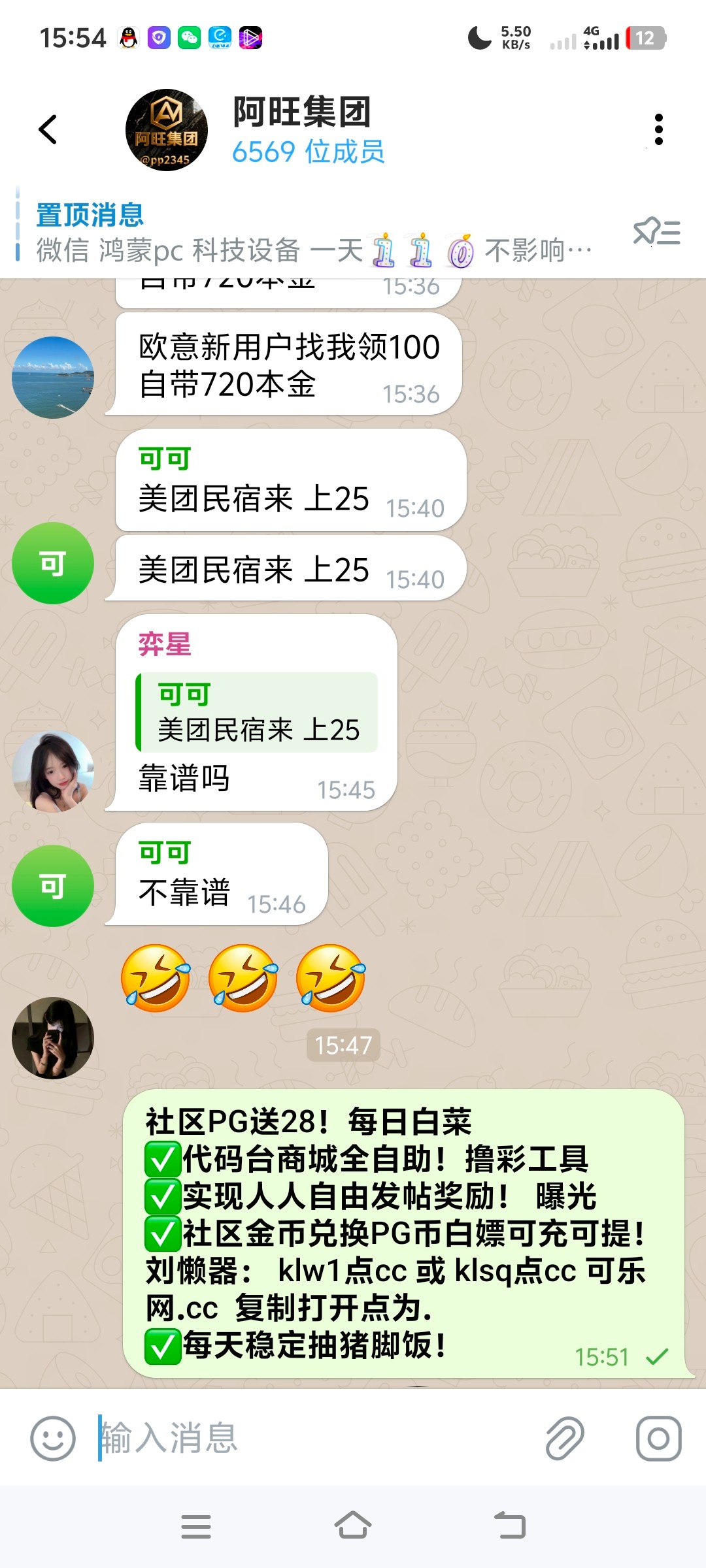706x1568 pixels.
Task: Open 弈星's profile avatar
Action: click(x=53, y=772)
